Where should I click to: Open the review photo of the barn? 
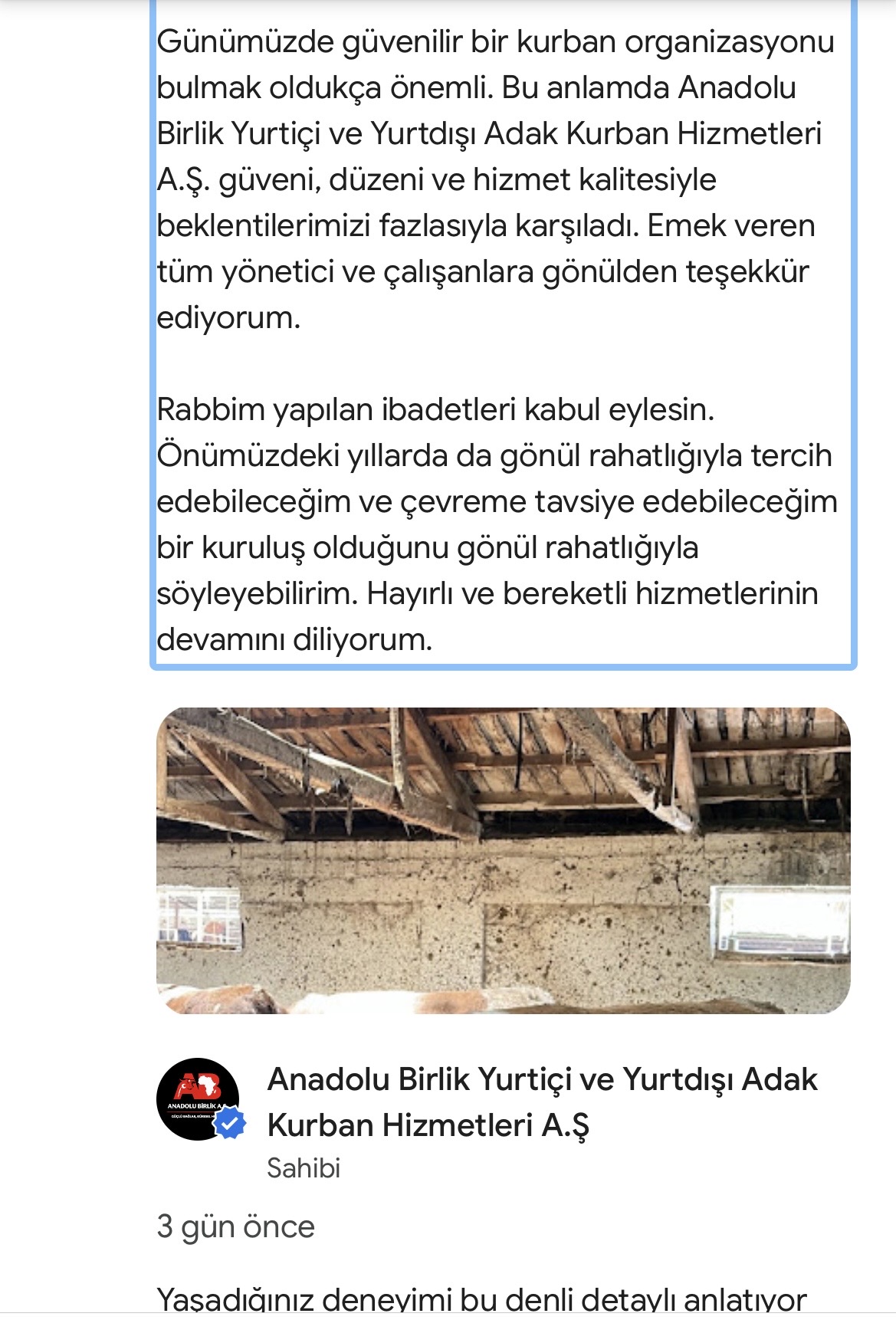[x=504, y=860]
